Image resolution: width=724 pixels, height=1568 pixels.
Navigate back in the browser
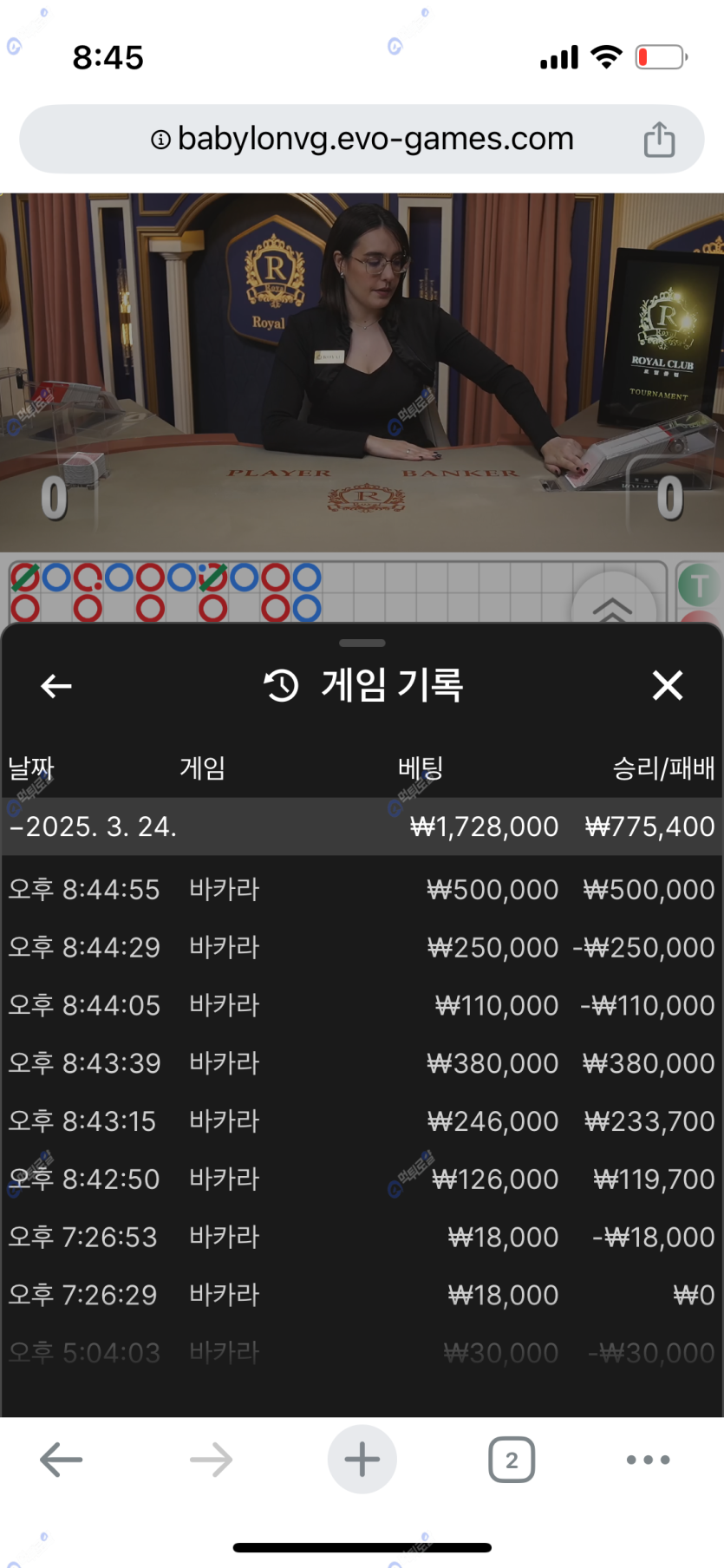(62, 1460)
